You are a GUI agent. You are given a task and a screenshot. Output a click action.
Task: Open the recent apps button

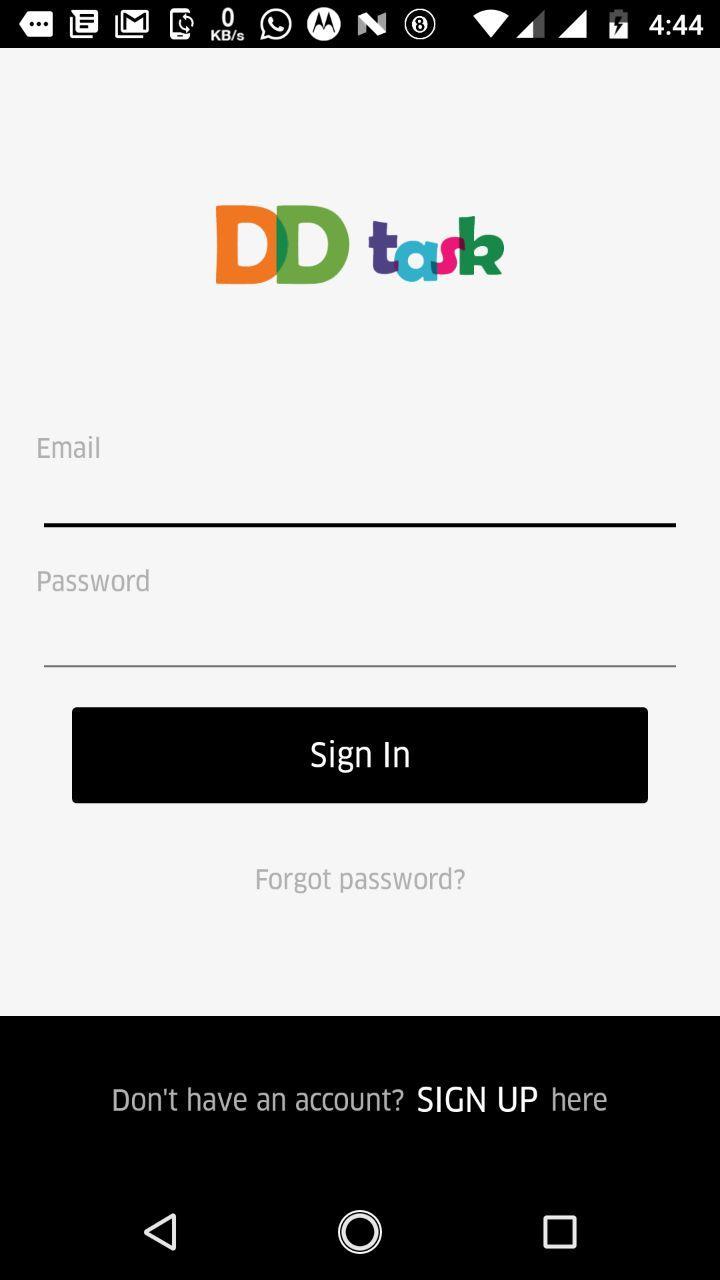click(x=560, y=1231)
